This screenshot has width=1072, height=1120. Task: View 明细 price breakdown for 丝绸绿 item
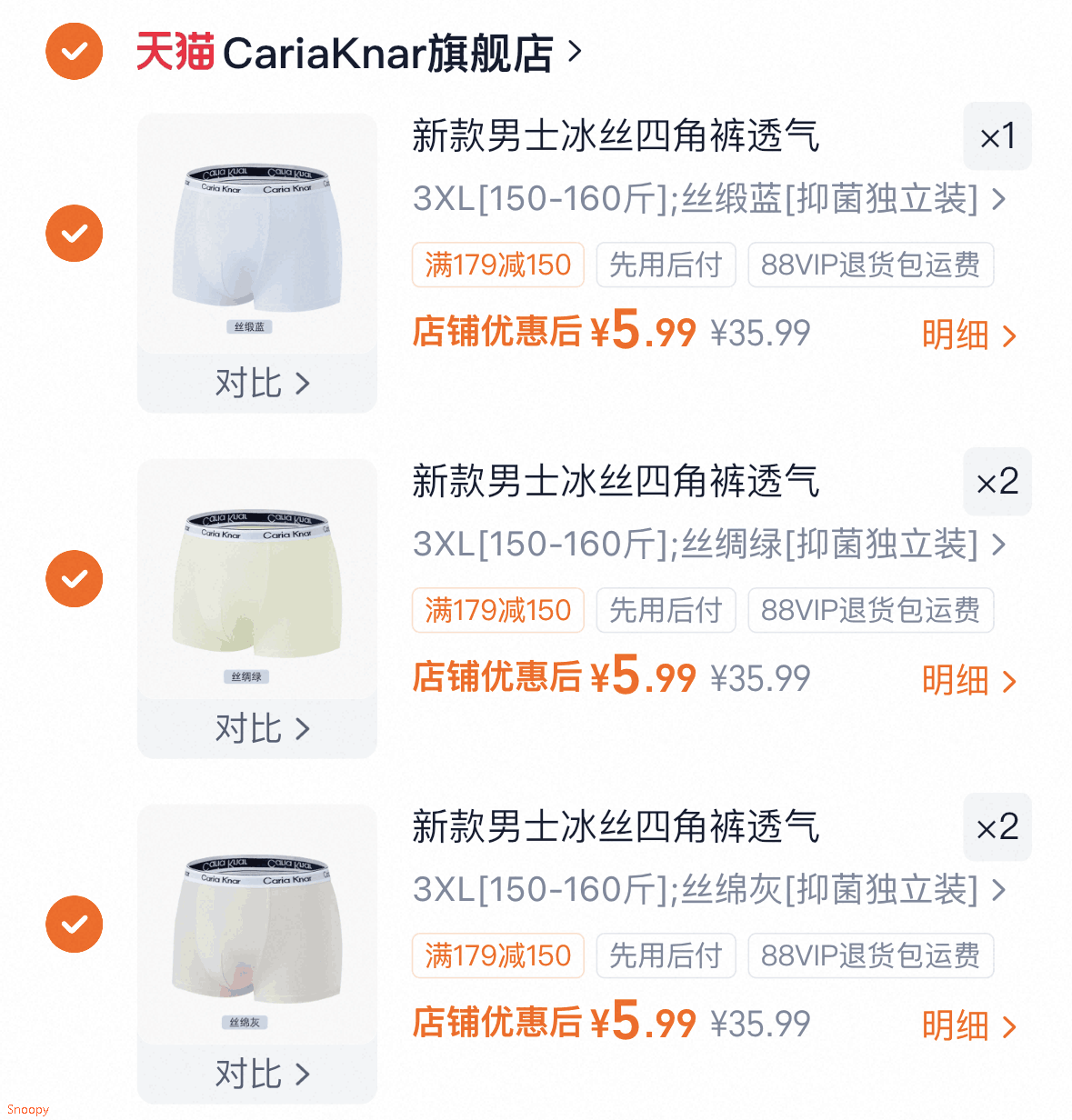968,681
